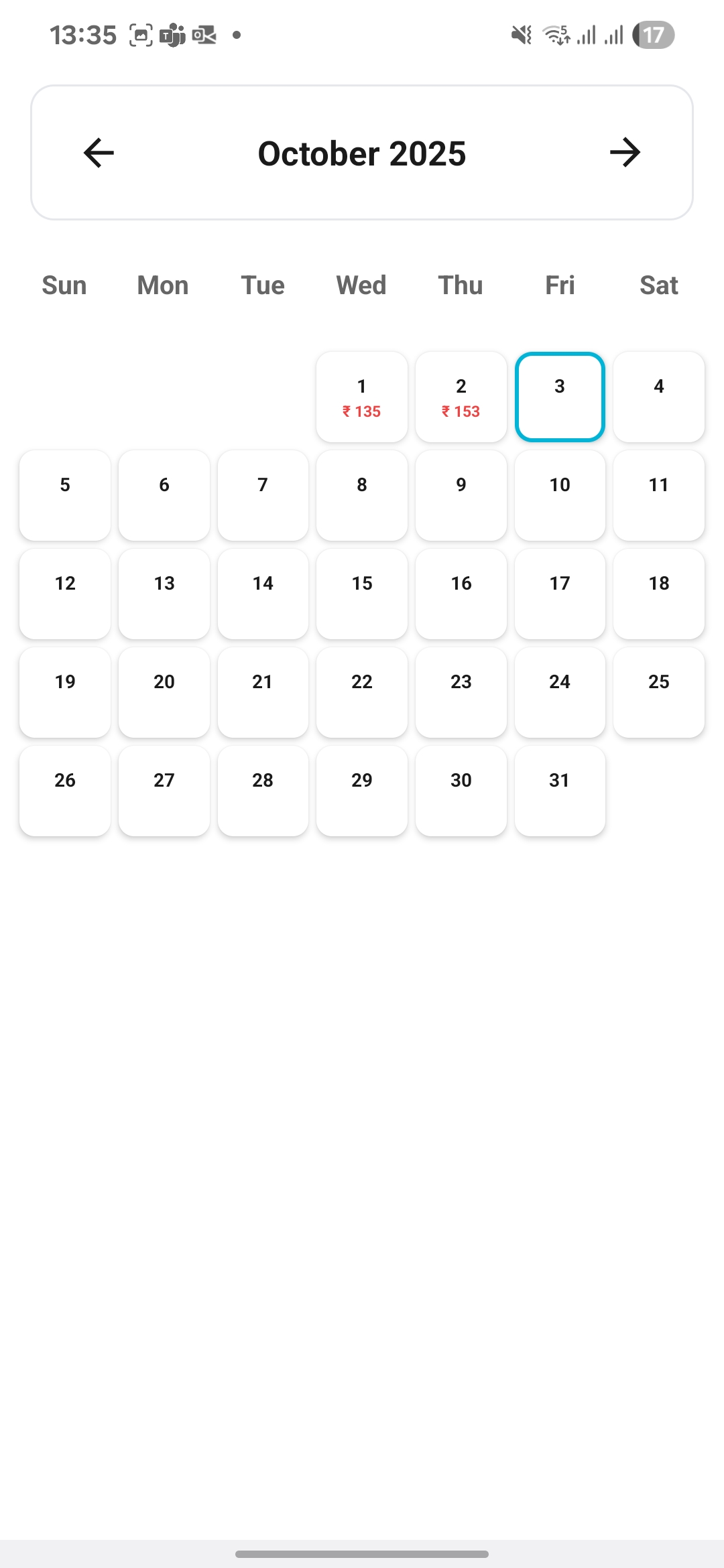Image resolution: width=724 pixels, height=1568 pixels.
Task: Go to the next month
Action: [625, 153]
